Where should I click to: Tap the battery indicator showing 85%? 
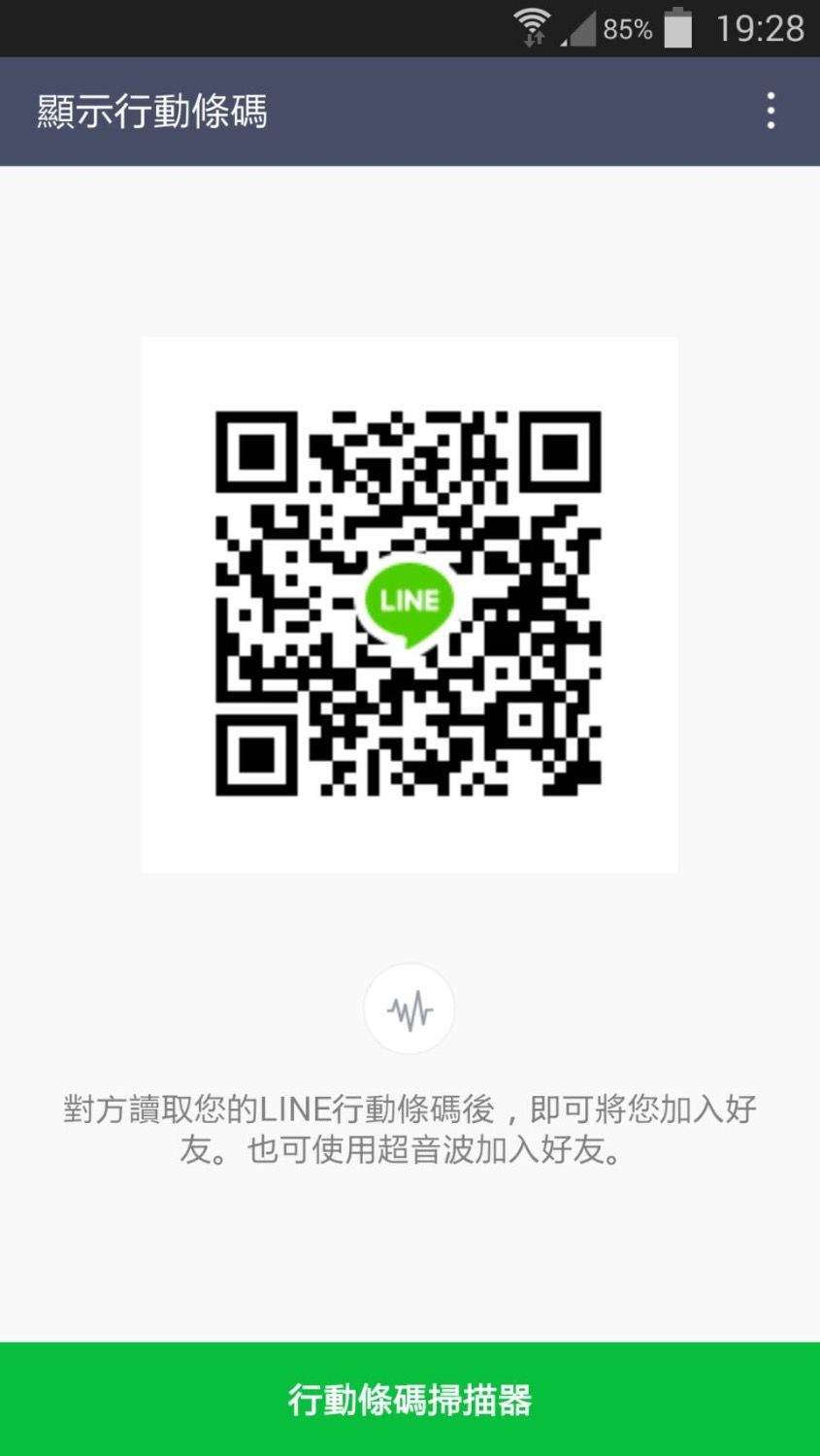coord(678,28)
